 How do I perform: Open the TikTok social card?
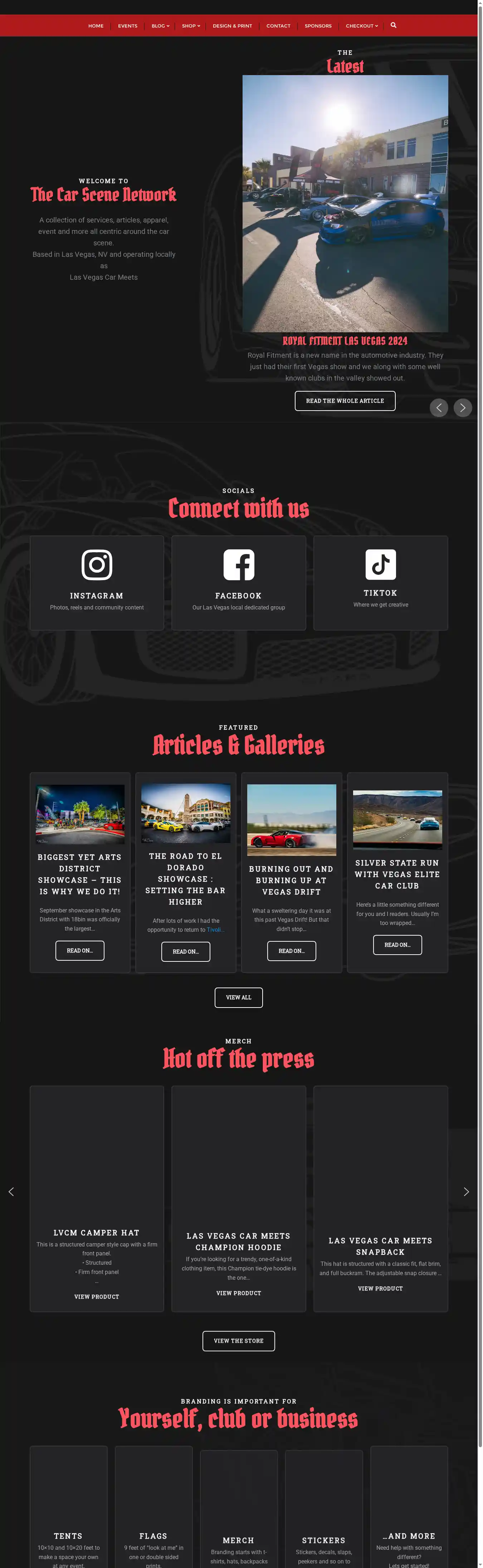[x=381, y=582]
